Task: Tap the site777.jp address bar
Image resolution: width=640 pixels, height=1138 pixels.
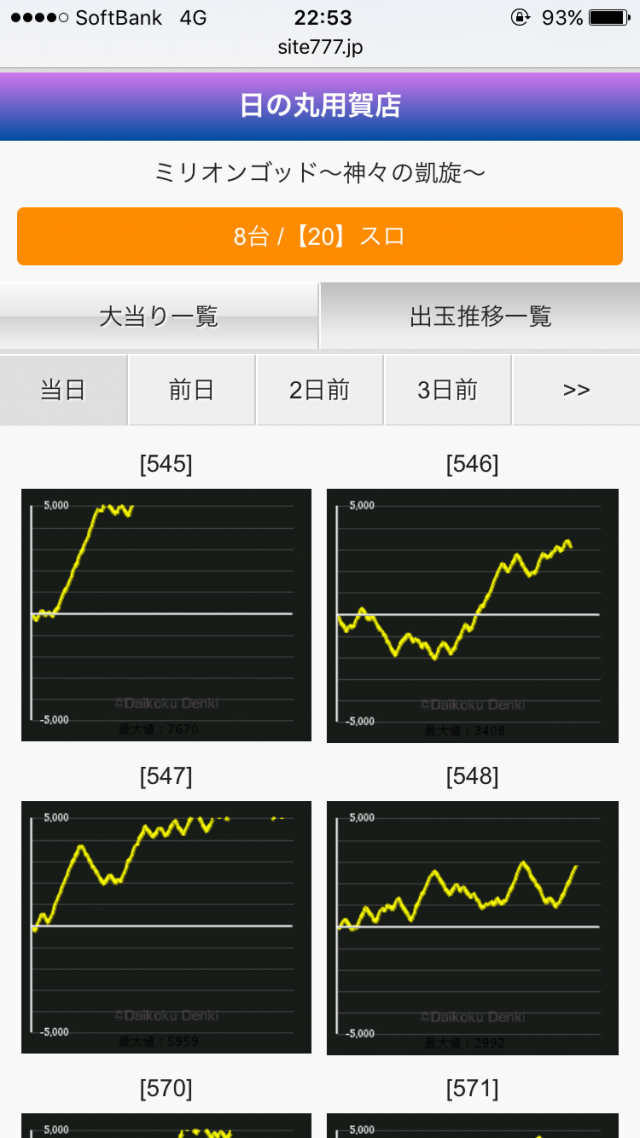Action: click(320, 47)
